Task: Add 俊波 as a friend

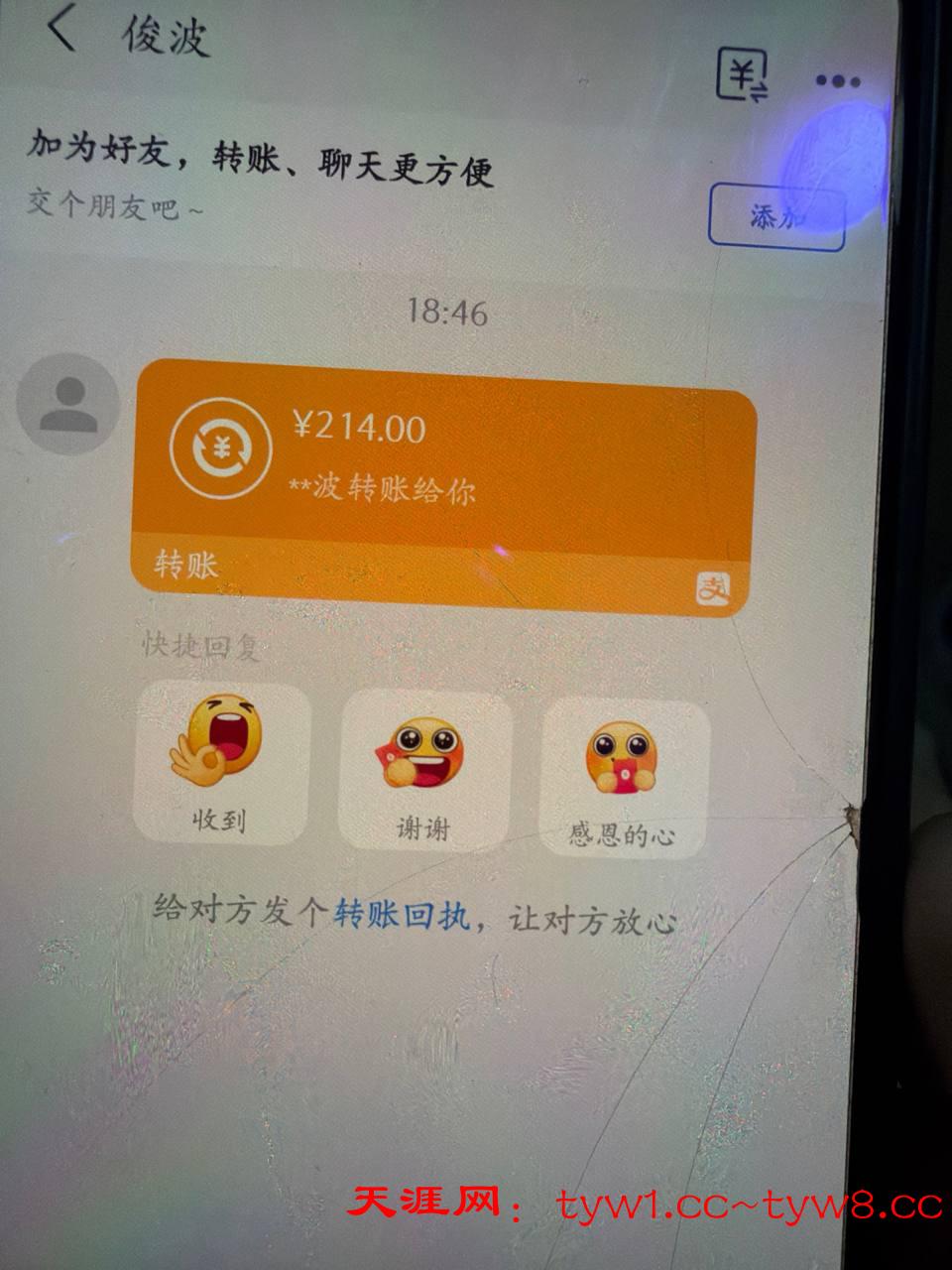Action: pos(775,216)
